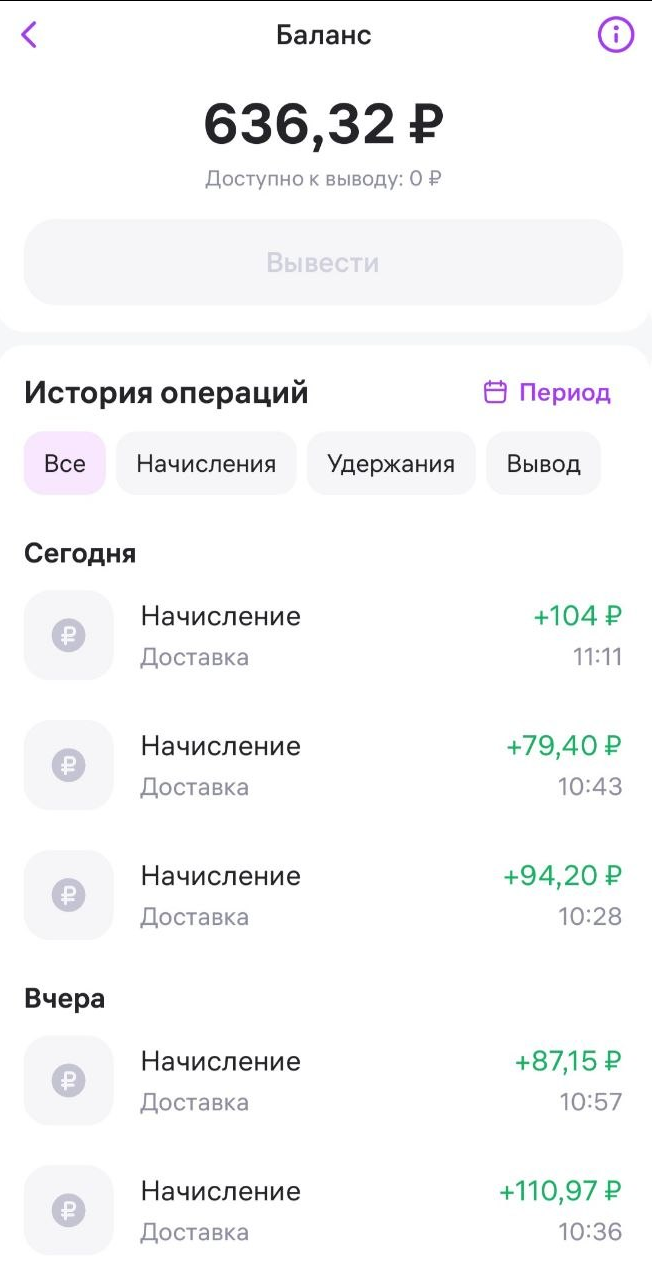
Task: Select the Все filter chip
Action: point(65,463)
